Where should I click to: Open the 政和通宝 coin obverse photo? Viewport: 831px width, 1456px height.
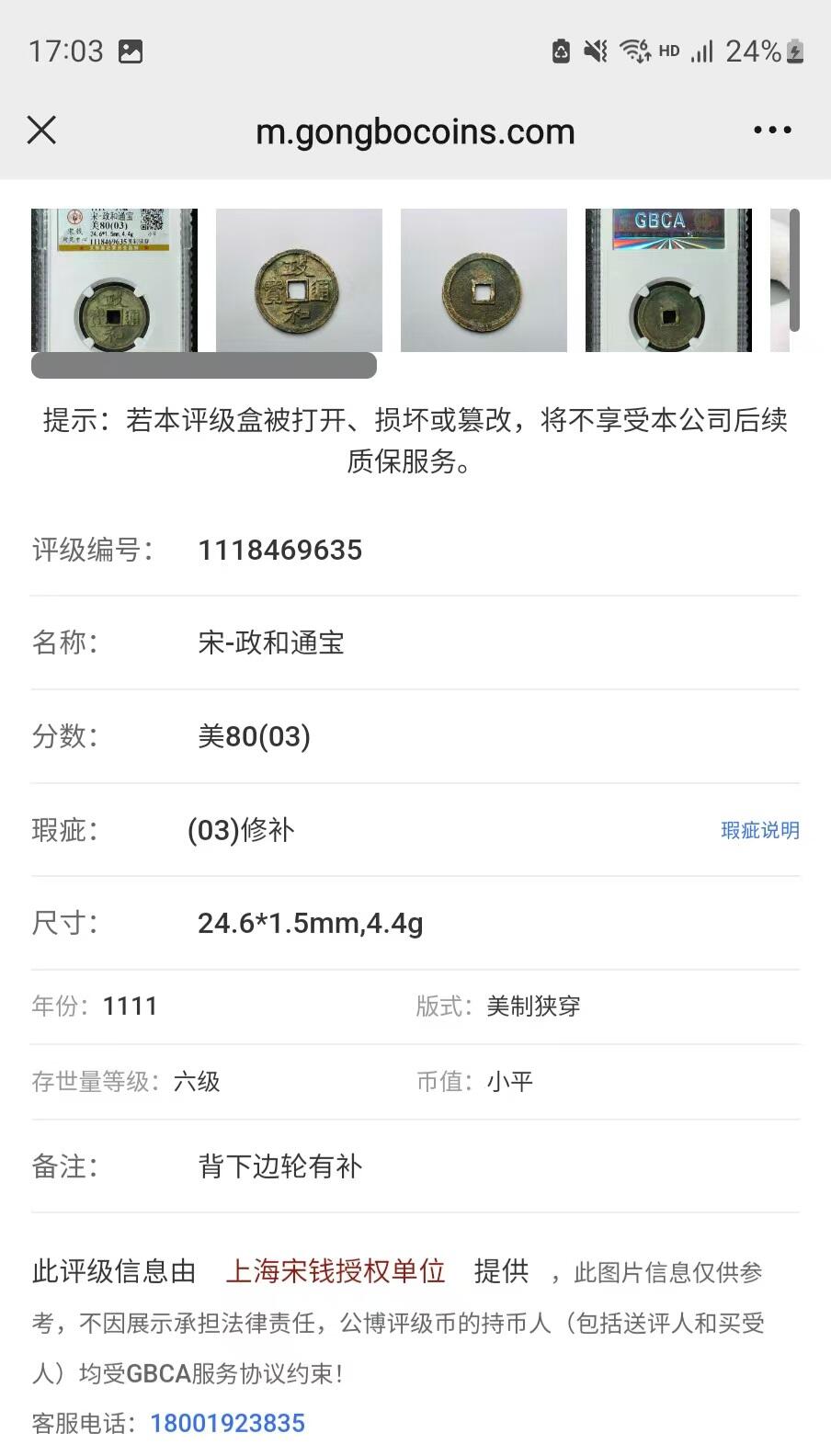(x=299, y=280)
